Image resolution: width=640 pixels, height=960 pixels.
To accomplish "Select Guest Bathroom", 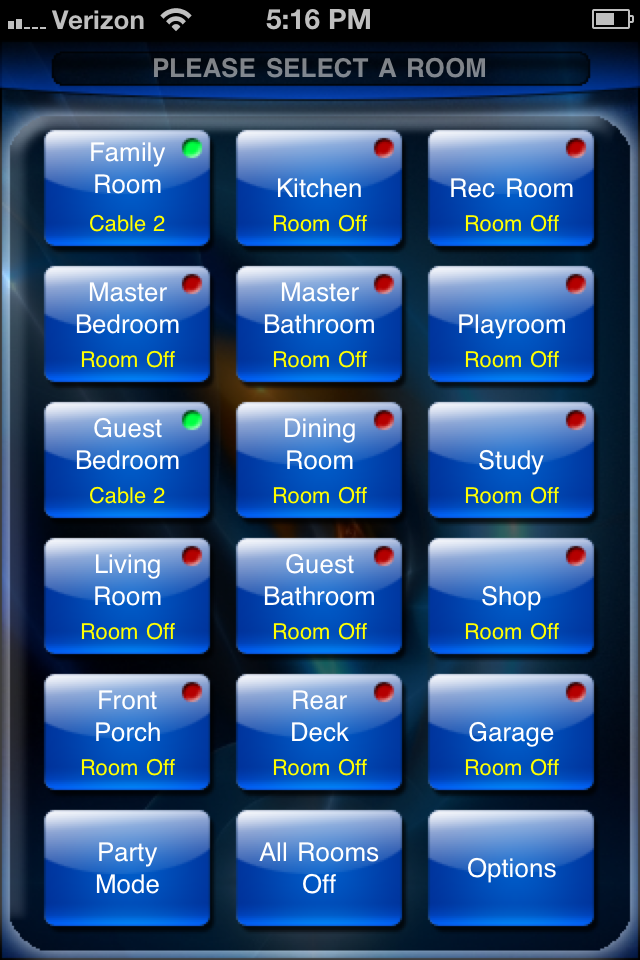I will click(x=319, y=595).
